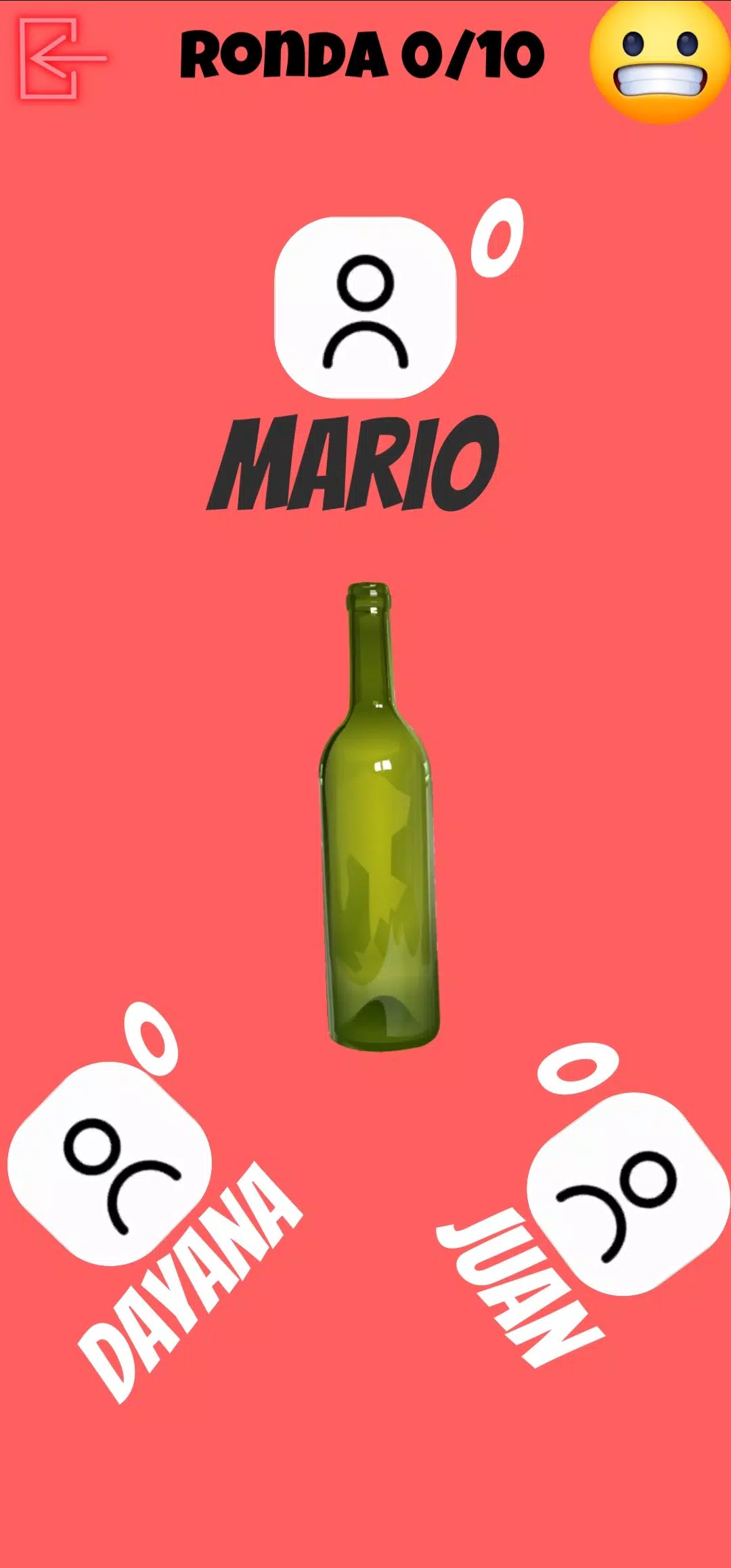Select Dayana's player avatar
The image size is (731, 1568).
110,1164
